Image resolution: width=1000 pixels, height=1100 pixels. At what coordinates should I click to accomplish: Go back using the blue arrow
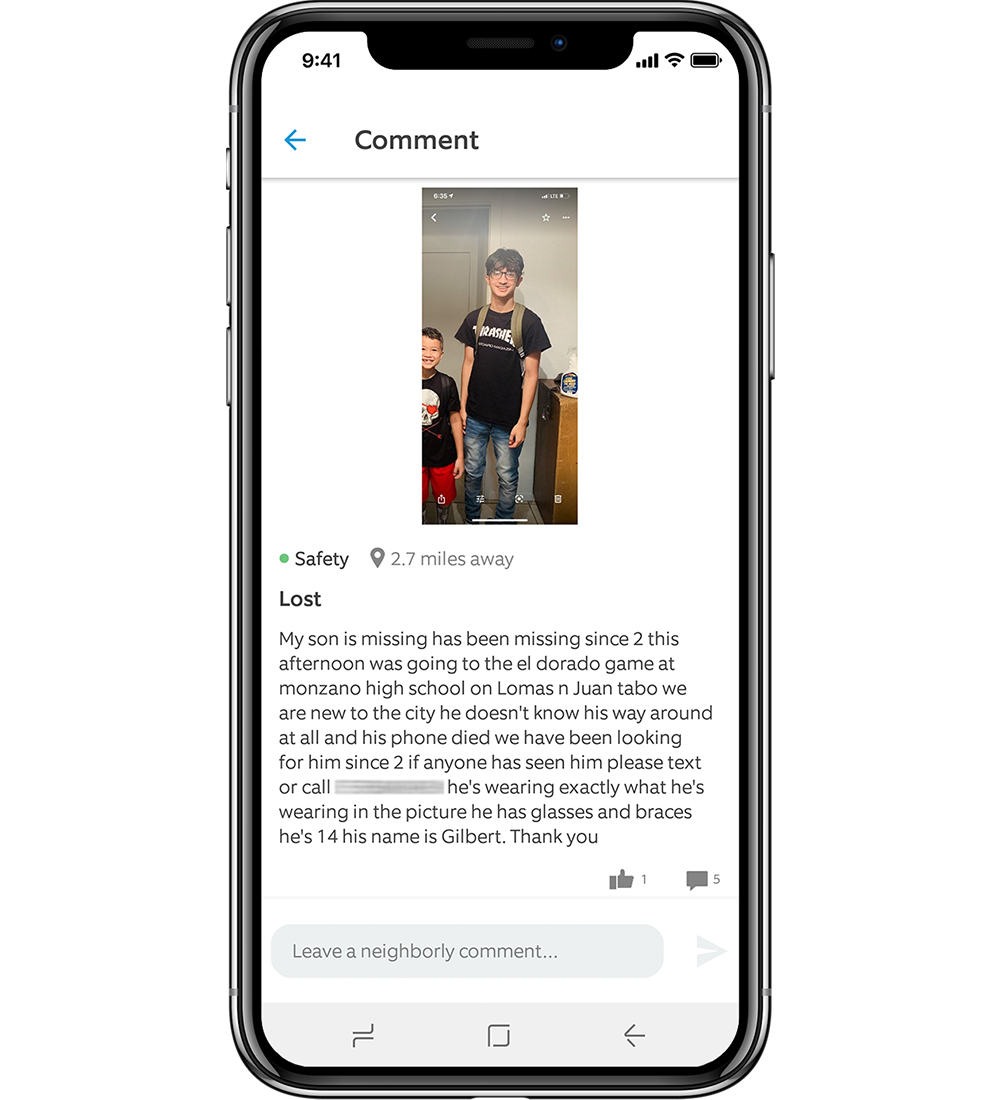point(294,140)
